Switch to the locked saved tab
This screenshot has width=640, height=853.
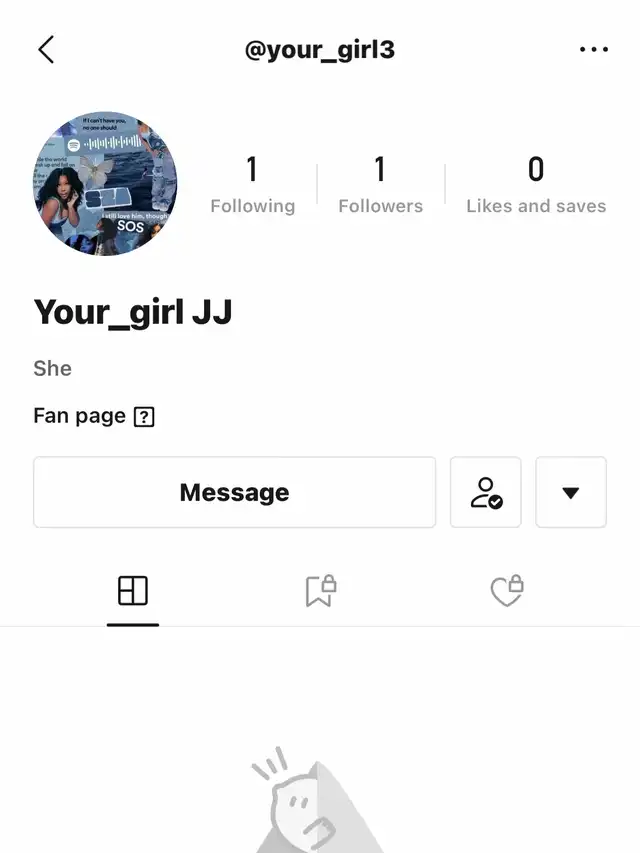pos(320,591)
